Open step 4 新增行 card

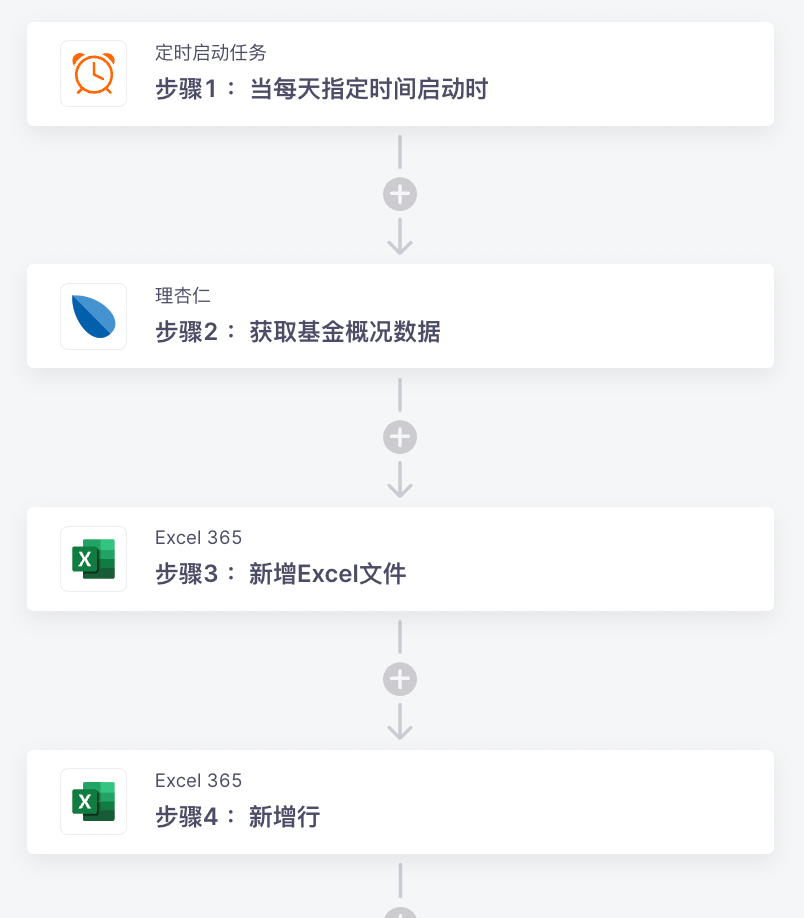[x=400, y=802]
